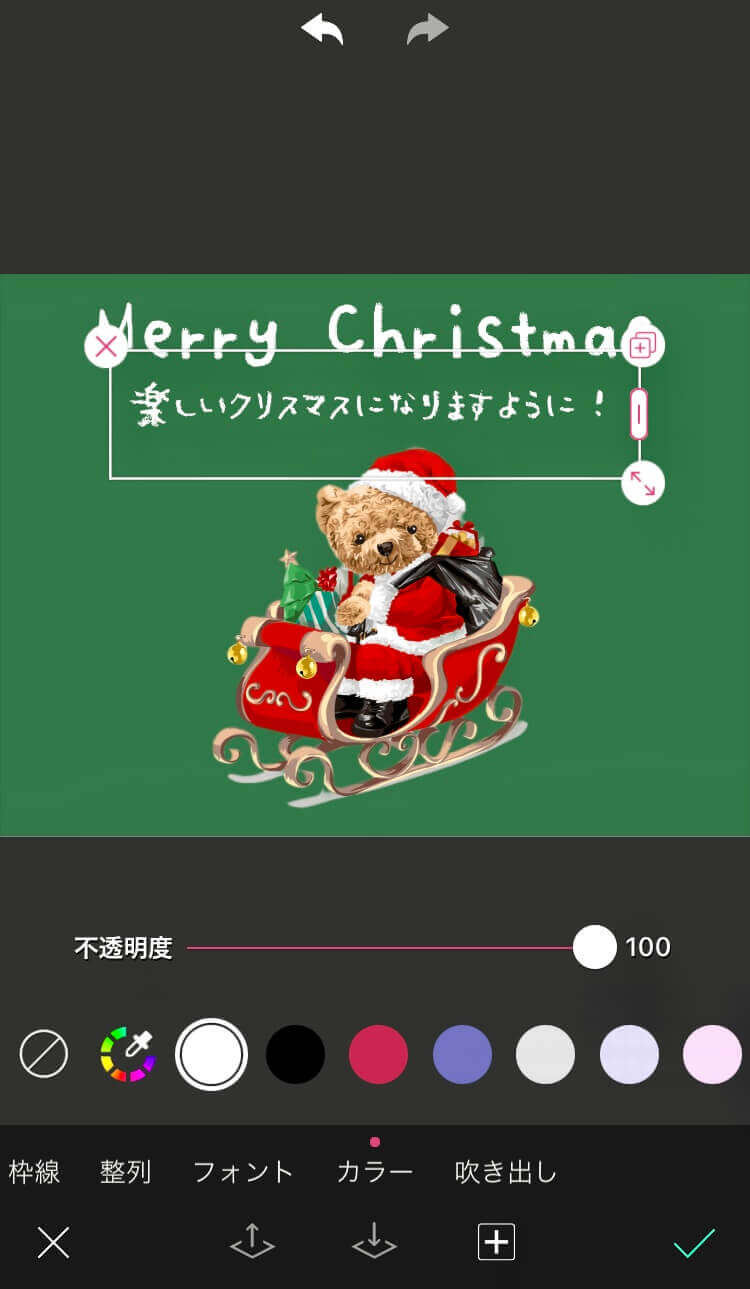Add a new element with the plus icon
The height and width of the screenshot is (1289, 750).
494,1241
